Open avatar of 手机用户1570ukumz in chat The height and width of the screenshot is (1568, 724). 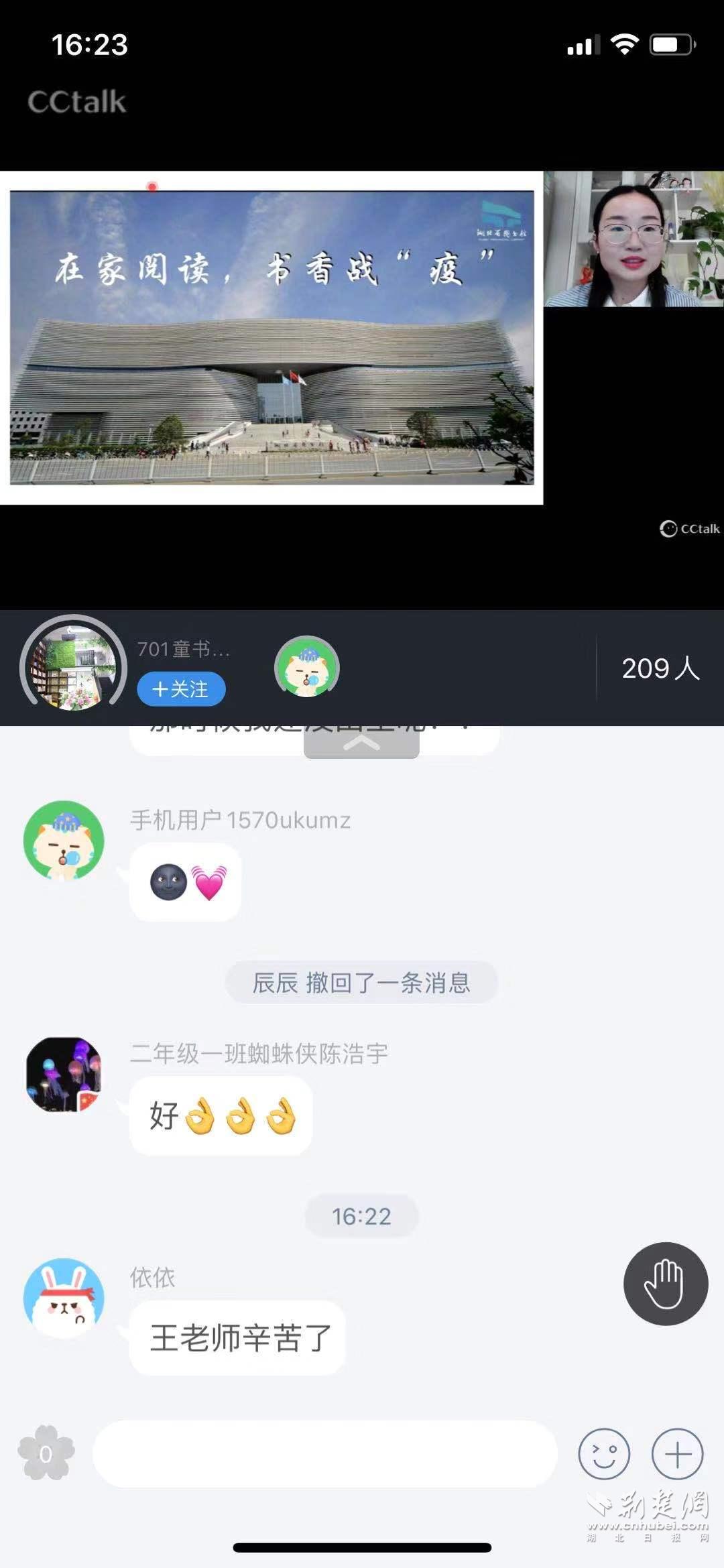[64, 841]
